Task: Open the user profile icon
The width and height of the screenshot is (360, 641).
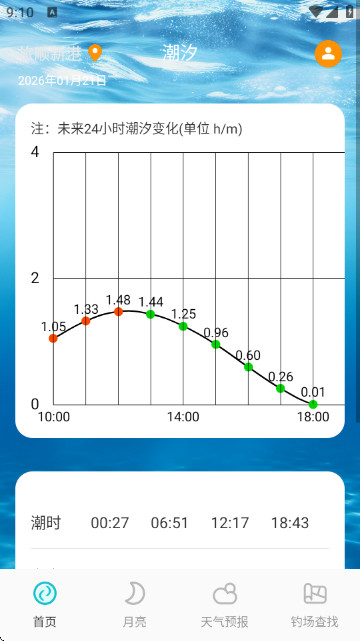Action: (328, 54)
